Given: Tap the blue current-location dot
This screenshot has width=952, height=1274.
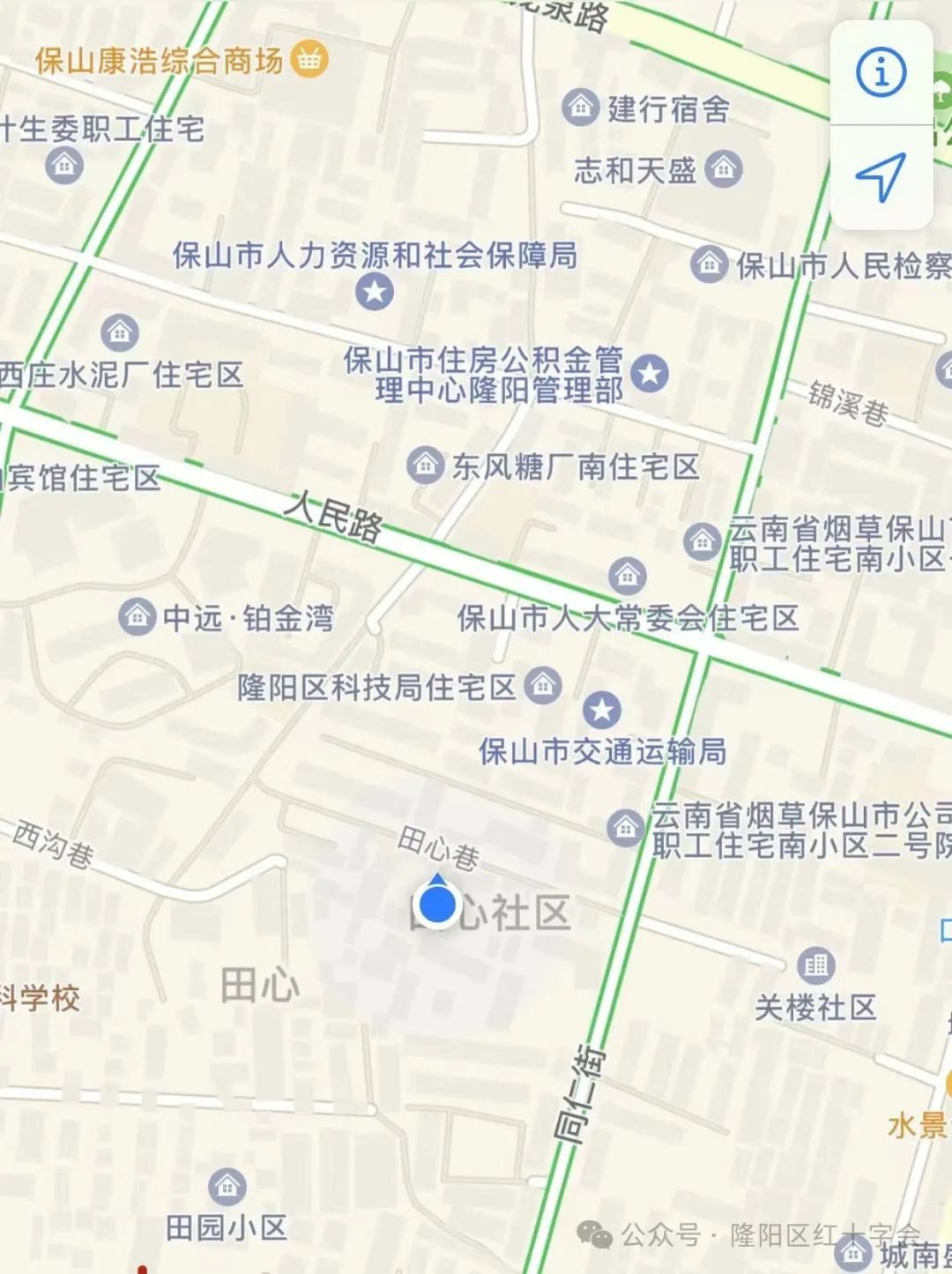Looking at the screenshot, I should click(437, 905).
